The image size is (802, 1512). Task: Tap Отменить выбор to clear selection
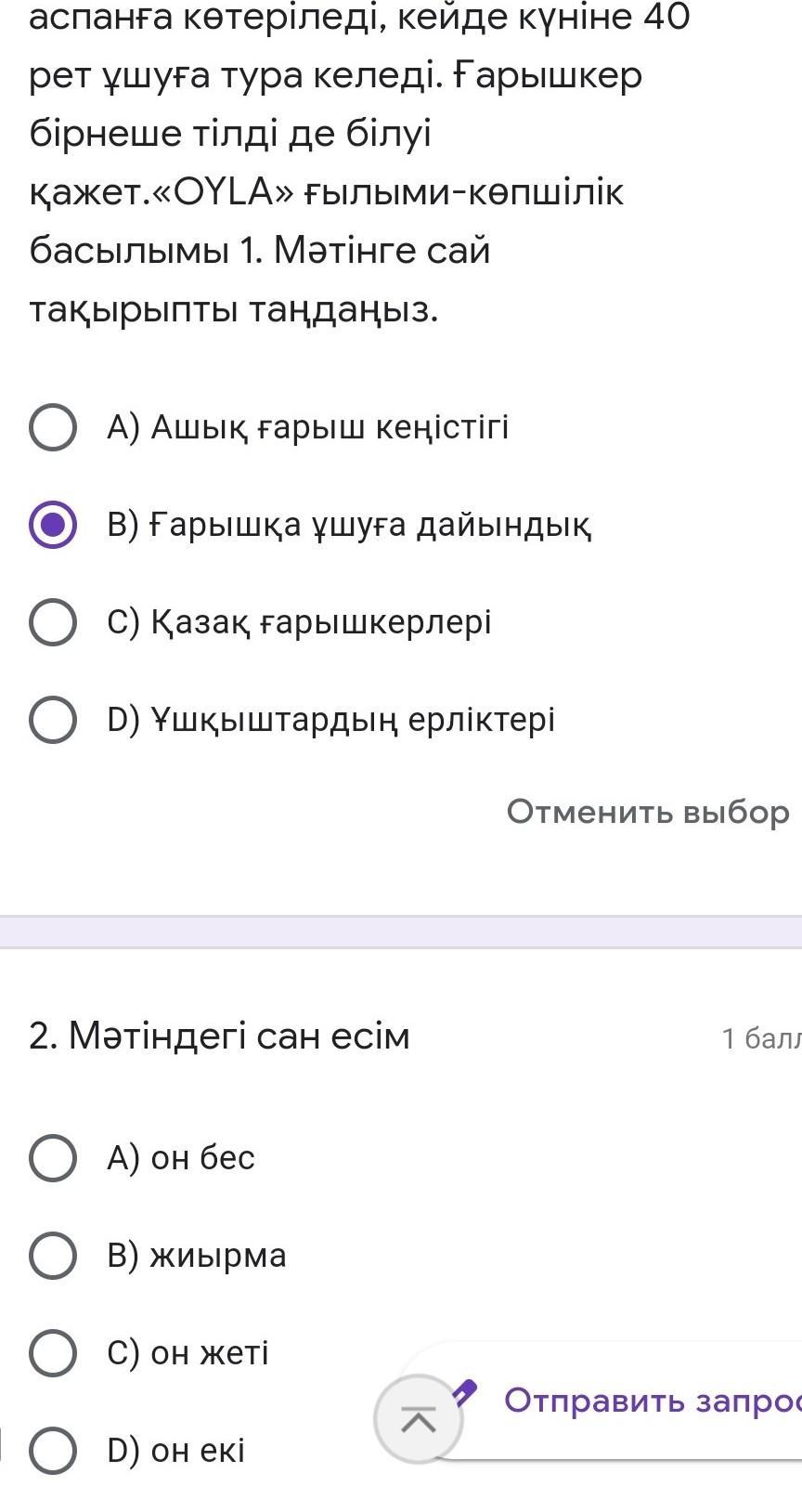(648, 812)
